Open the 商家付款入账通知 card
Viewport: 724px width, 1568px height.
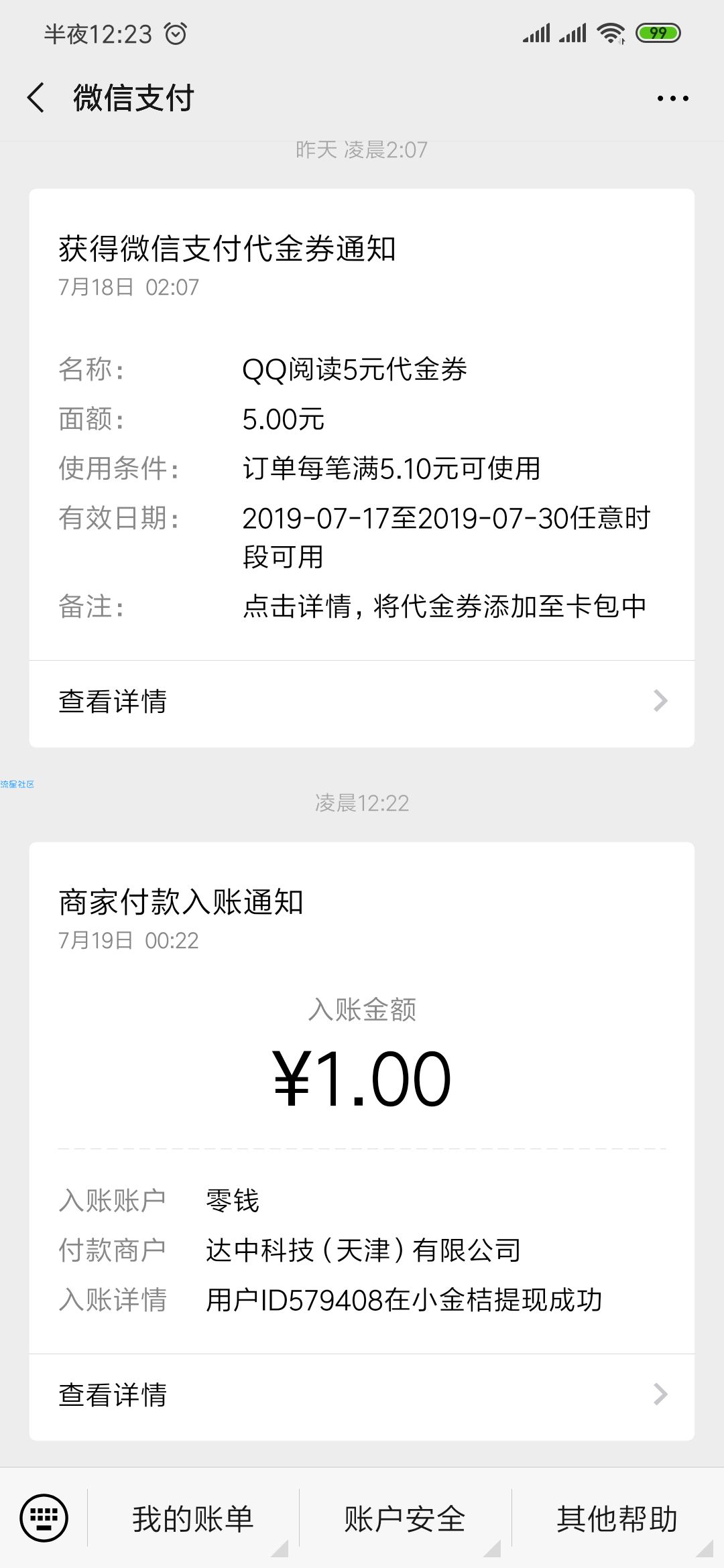point(362,1098)
